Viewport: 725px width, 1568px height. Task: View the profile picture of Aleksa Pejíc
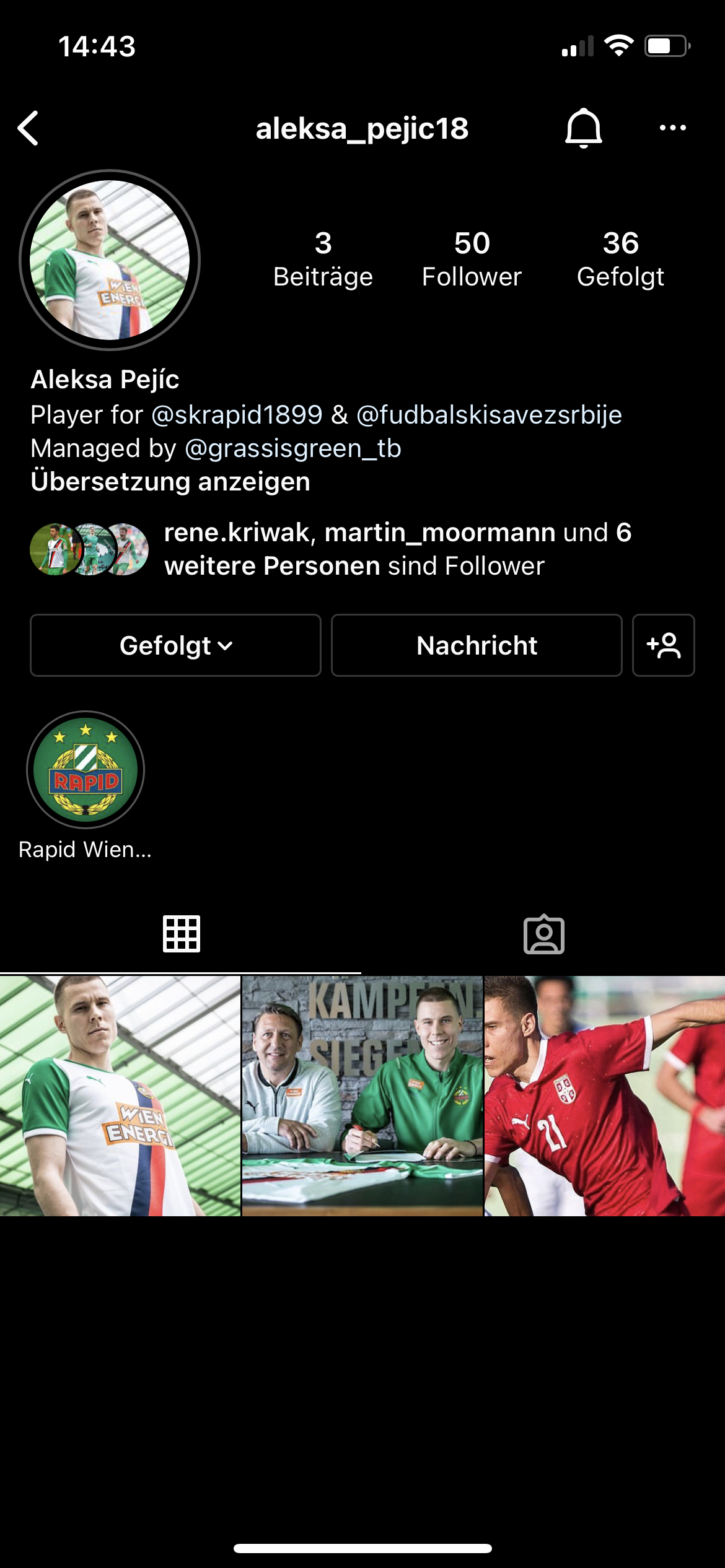(110, 260)
